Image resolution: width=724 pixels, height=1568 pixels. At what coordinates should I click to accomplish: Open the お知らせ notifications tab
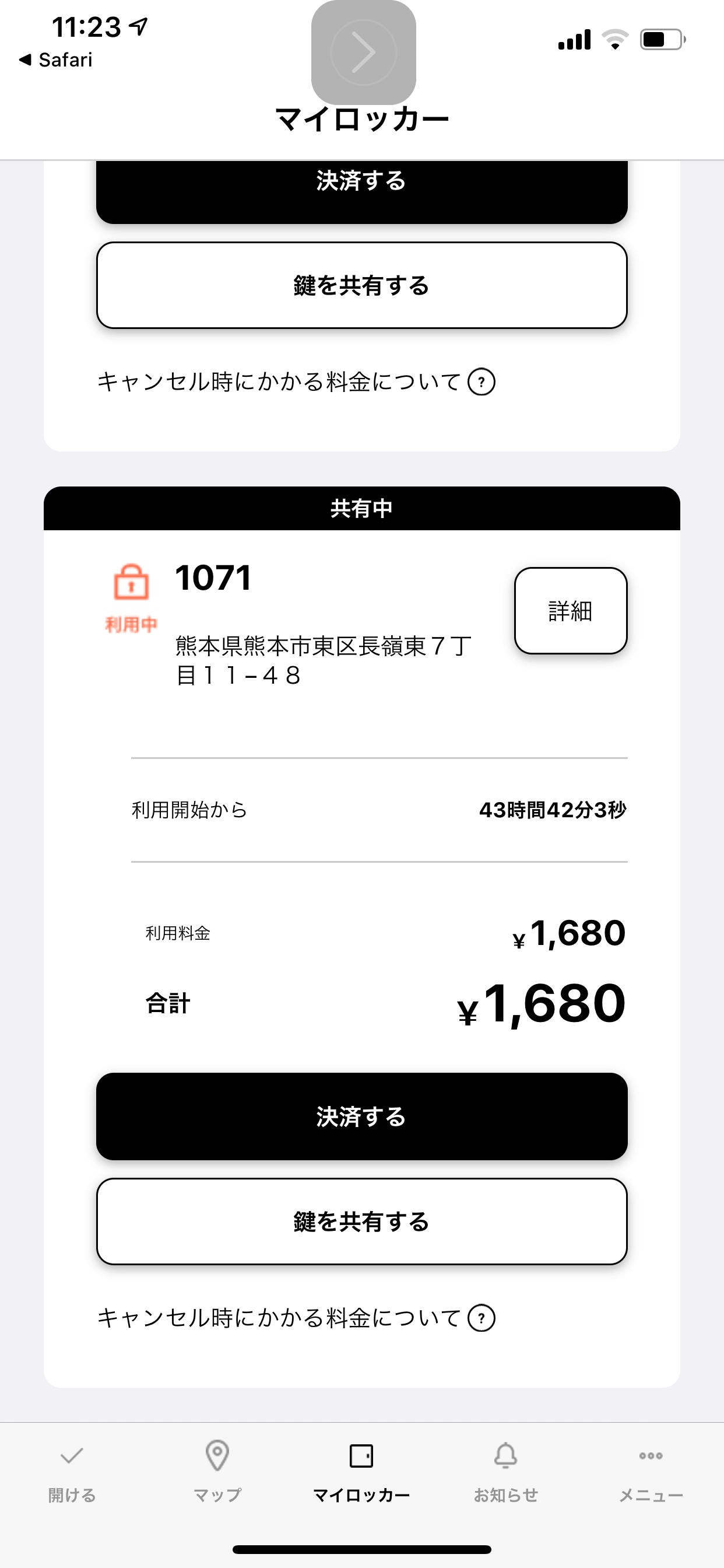[506, 1473]
